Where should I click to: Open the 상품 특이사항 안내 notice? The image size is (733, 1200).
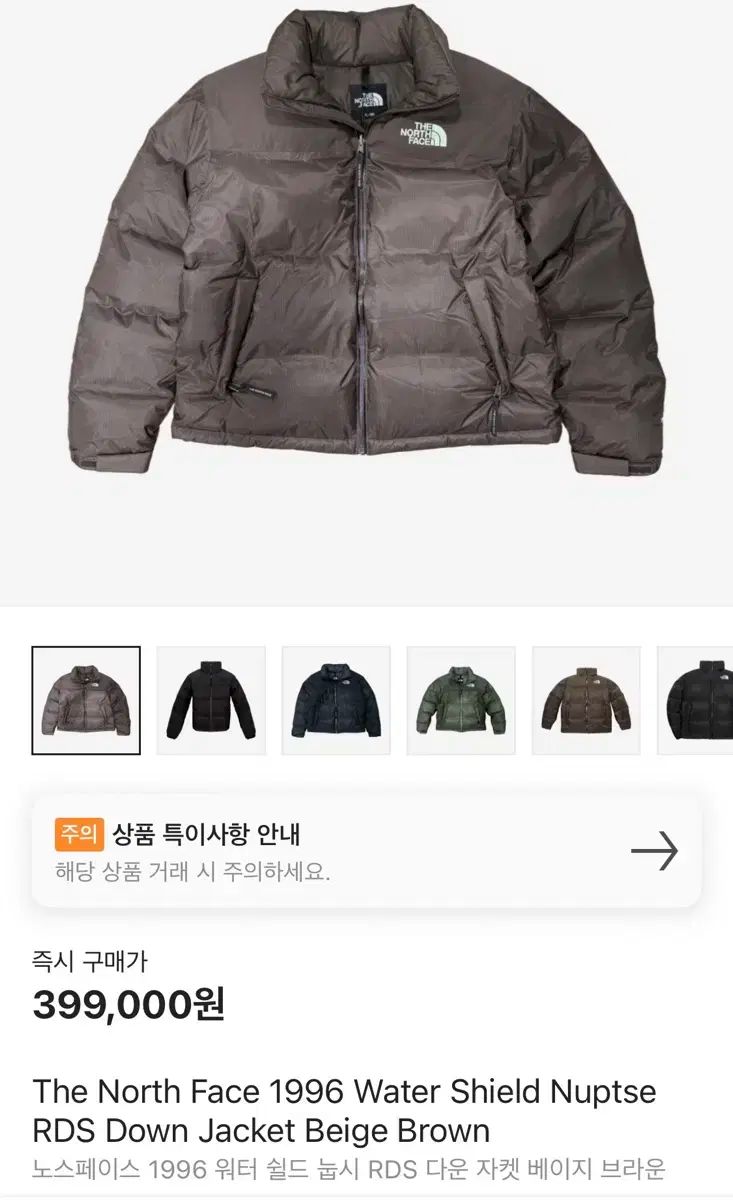coord(366,851)
